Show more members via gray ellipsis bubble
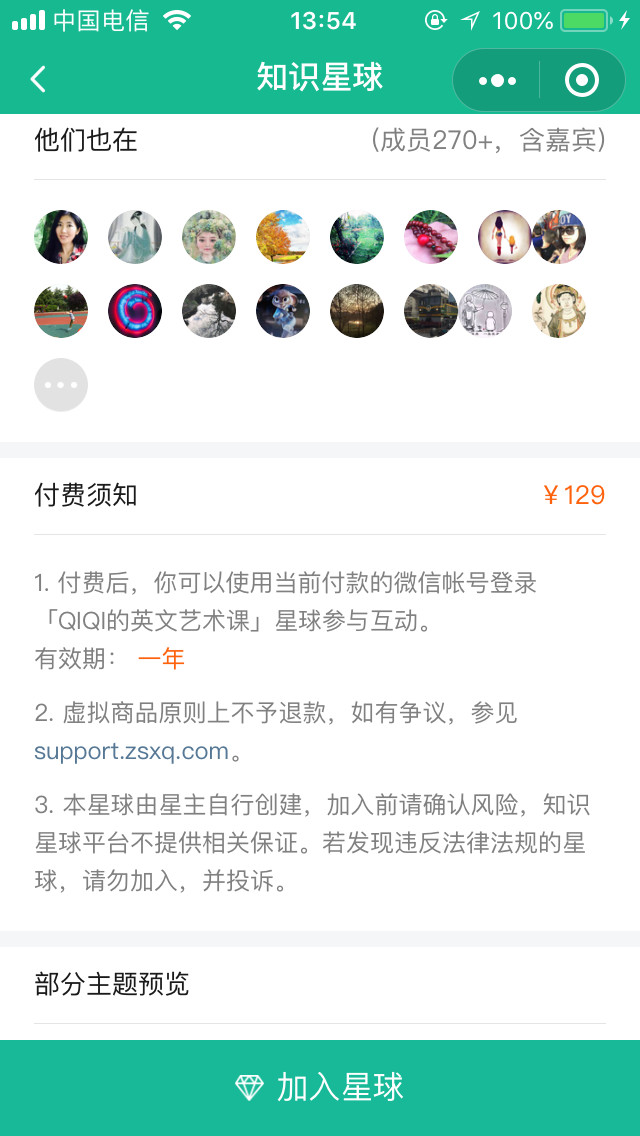640x1136 pixels. (61, 385)
